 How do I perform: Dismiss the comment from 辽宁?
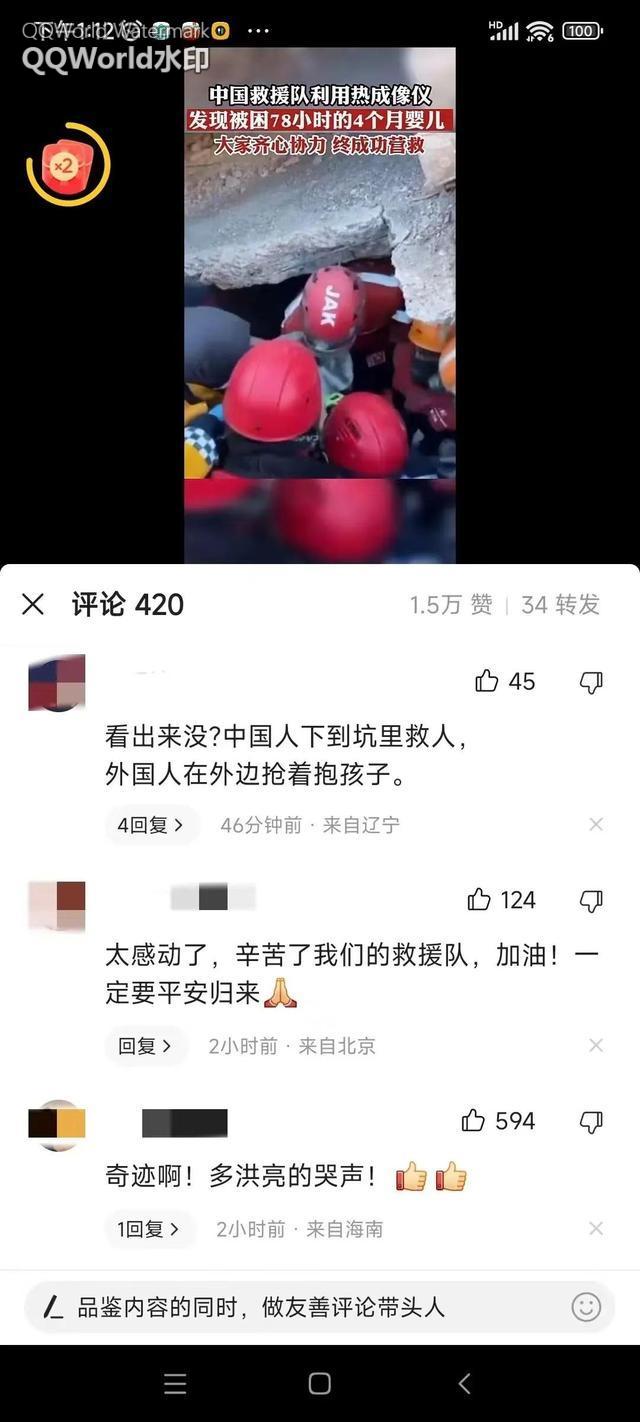click(596, 825)
